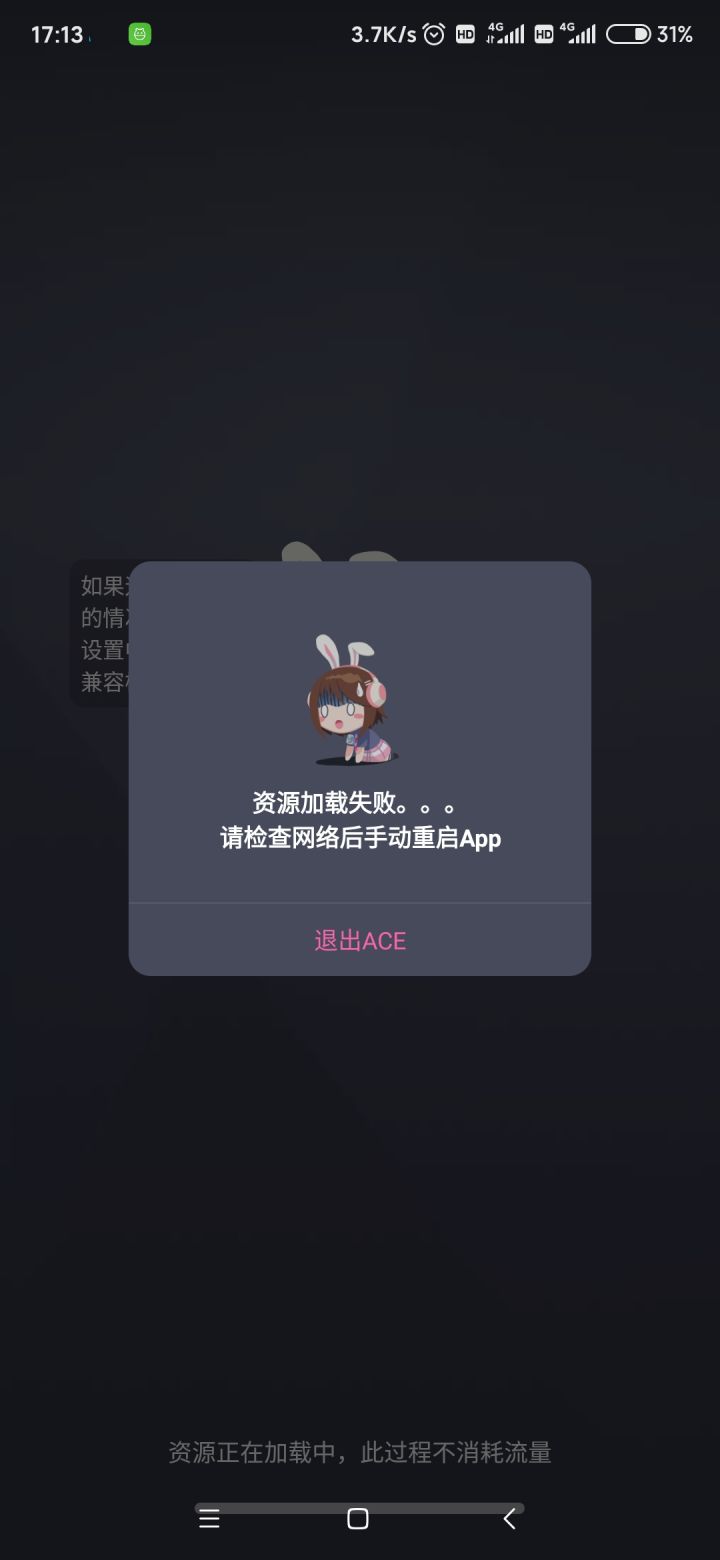Tap the green messaging notification icon
Image resolution: width=720 pixels, height=1560 pixels.
(x=139, y=34)
